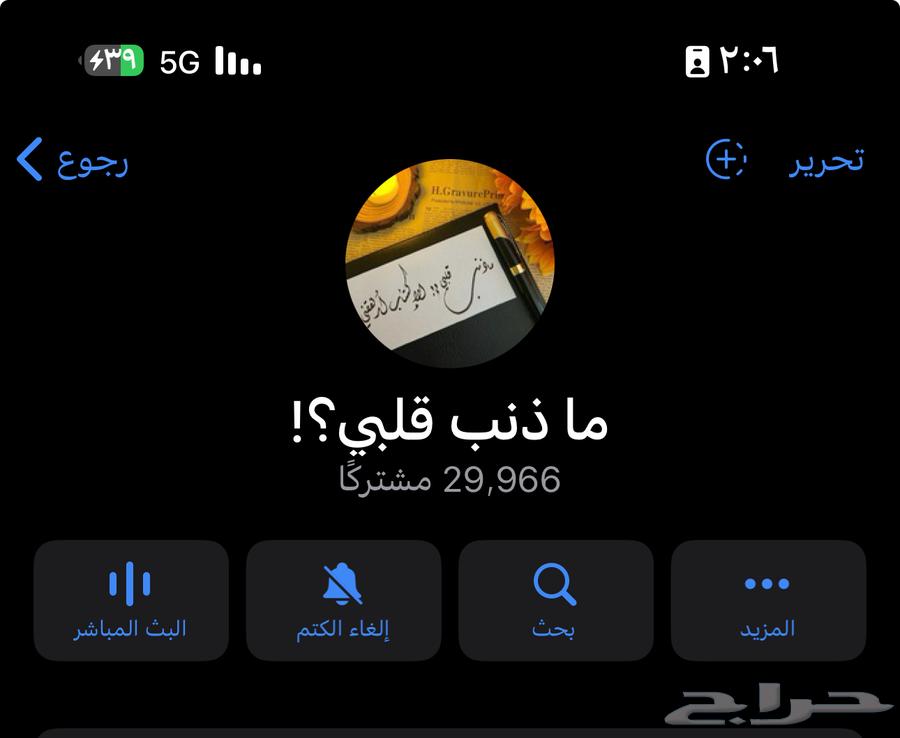Image resolution: width=900 pixels, height=738 pixels.
Task: Tap the circled plus icon
Action: coord(726,160)
